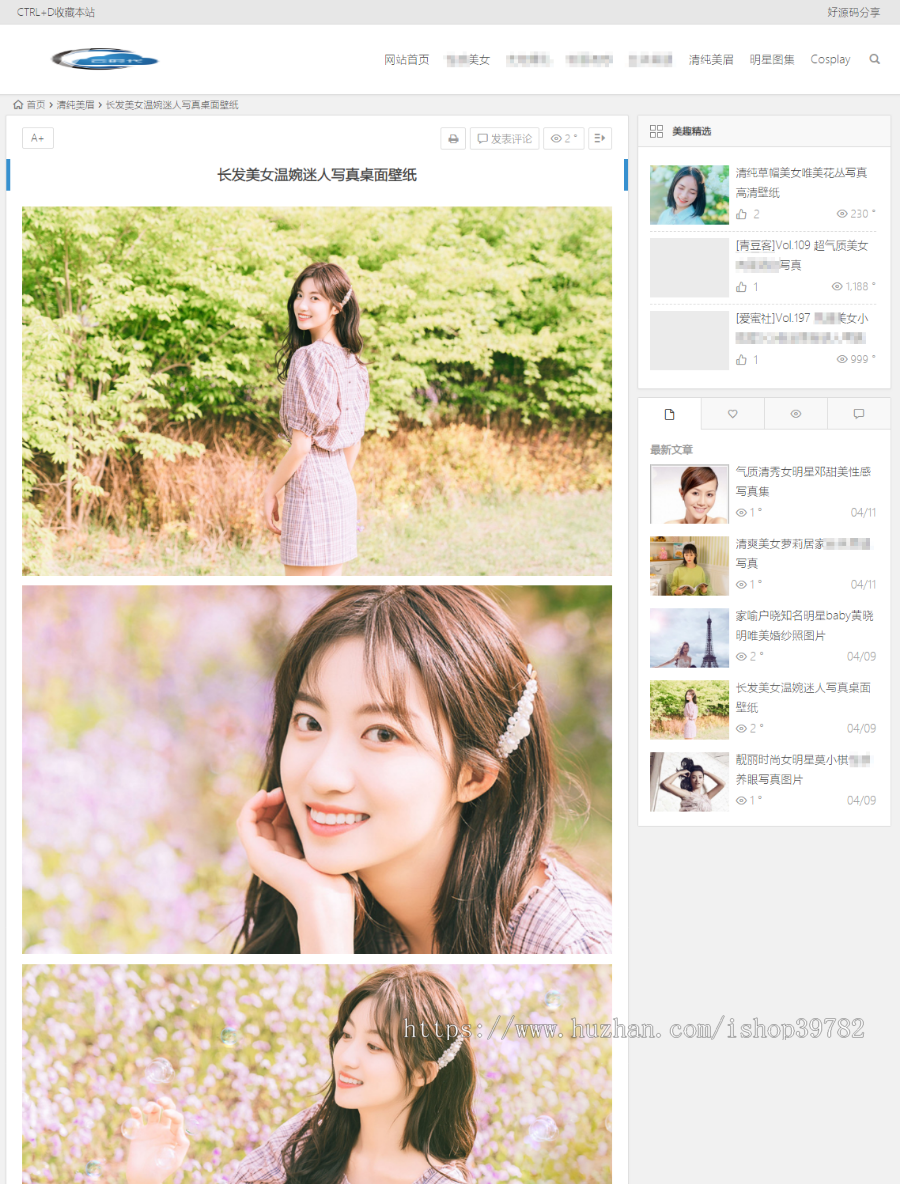Switch to the Cosplay section
Image resolution: width=900 pixels, height=1184 pixels.
pos(830,60)
